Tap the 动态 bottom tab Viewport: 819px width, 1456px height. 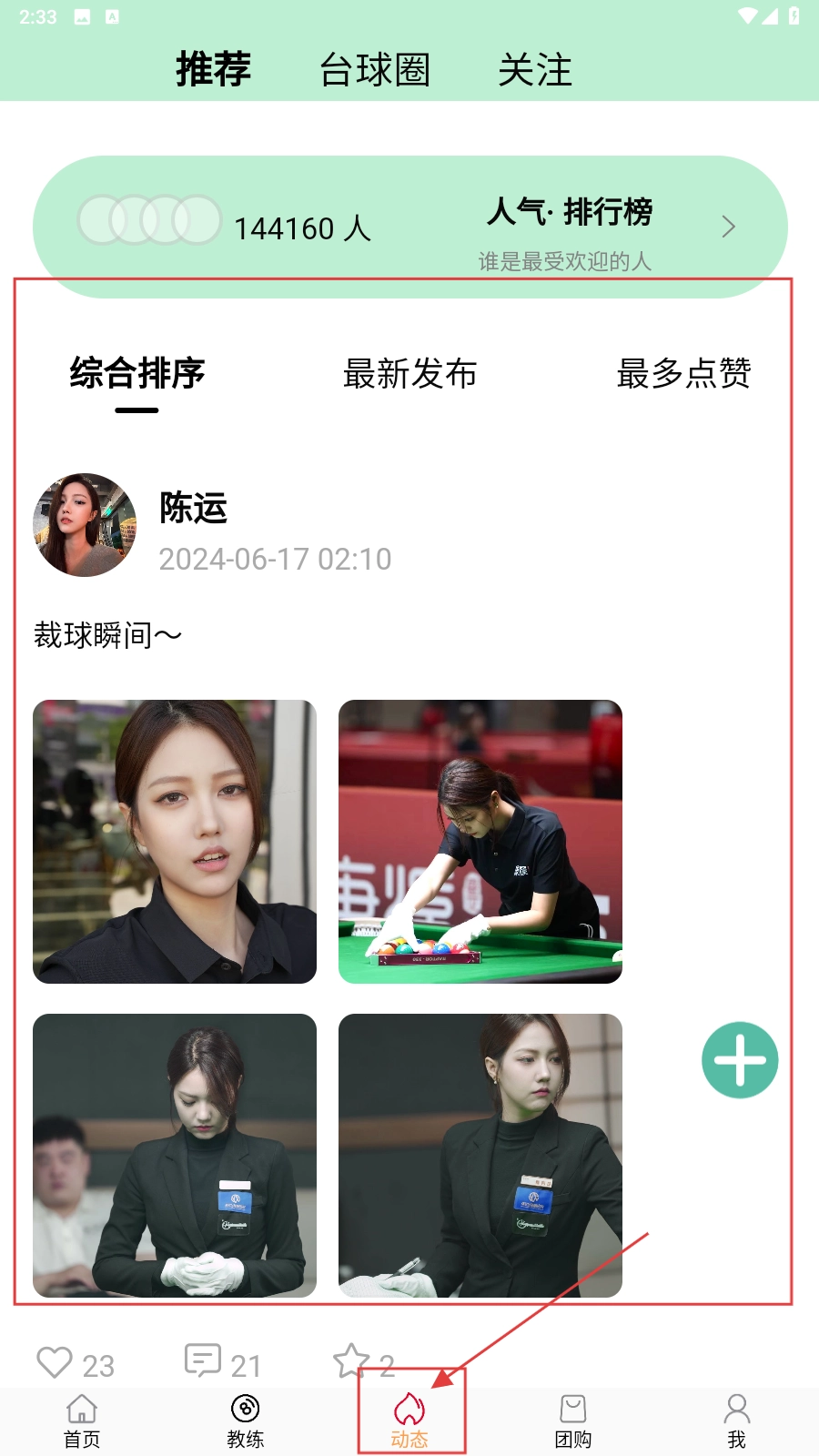(409, 1421)
